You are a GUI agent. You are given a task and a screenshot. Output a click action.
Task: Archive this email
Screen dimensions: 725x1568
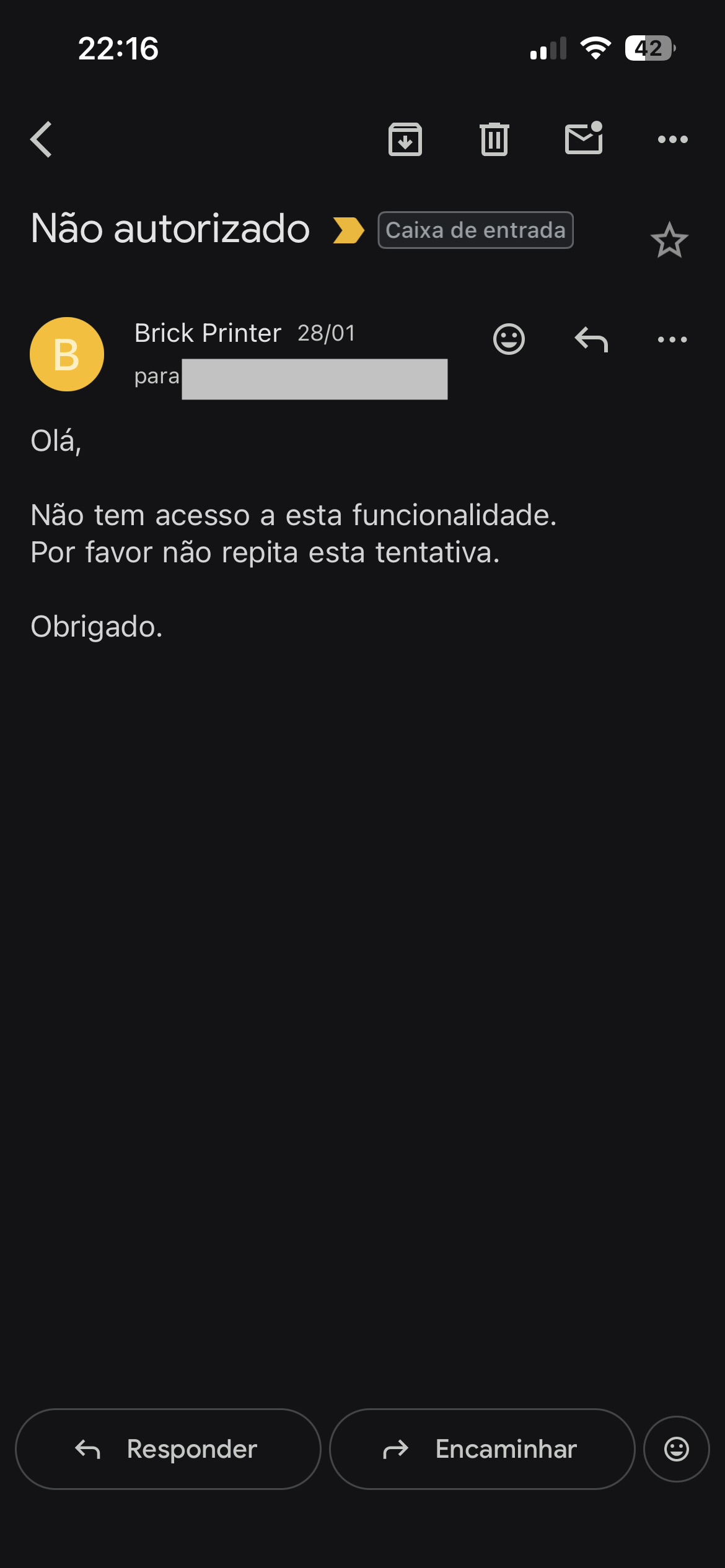[x=405, y=139]
